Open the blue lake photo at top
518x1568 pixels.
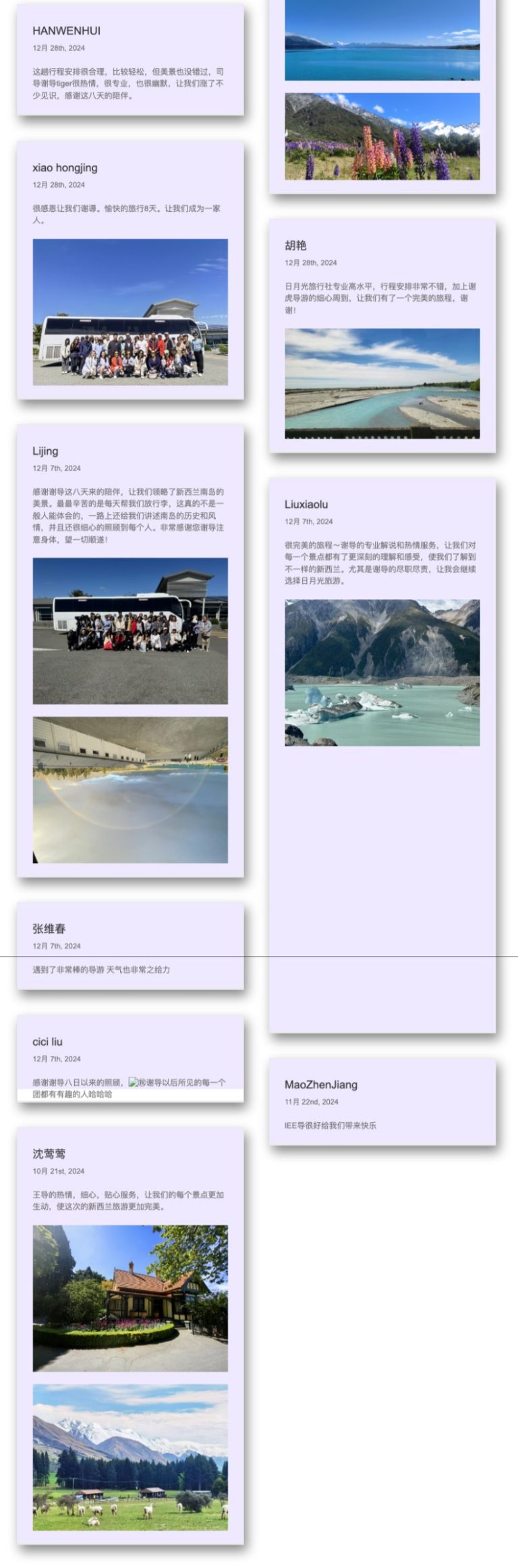pos(382,40)
